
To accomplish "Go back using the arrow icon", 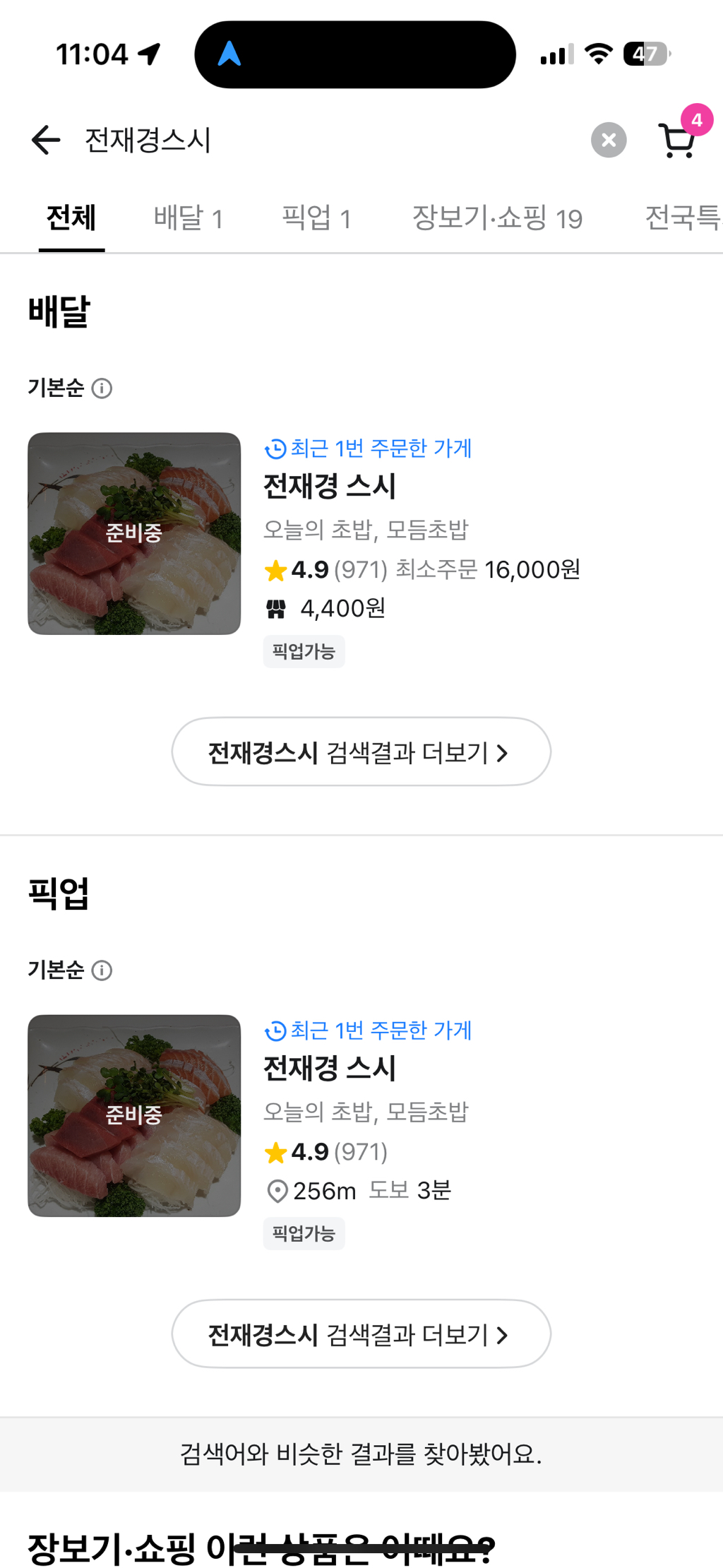I will [x=46, y=140].
